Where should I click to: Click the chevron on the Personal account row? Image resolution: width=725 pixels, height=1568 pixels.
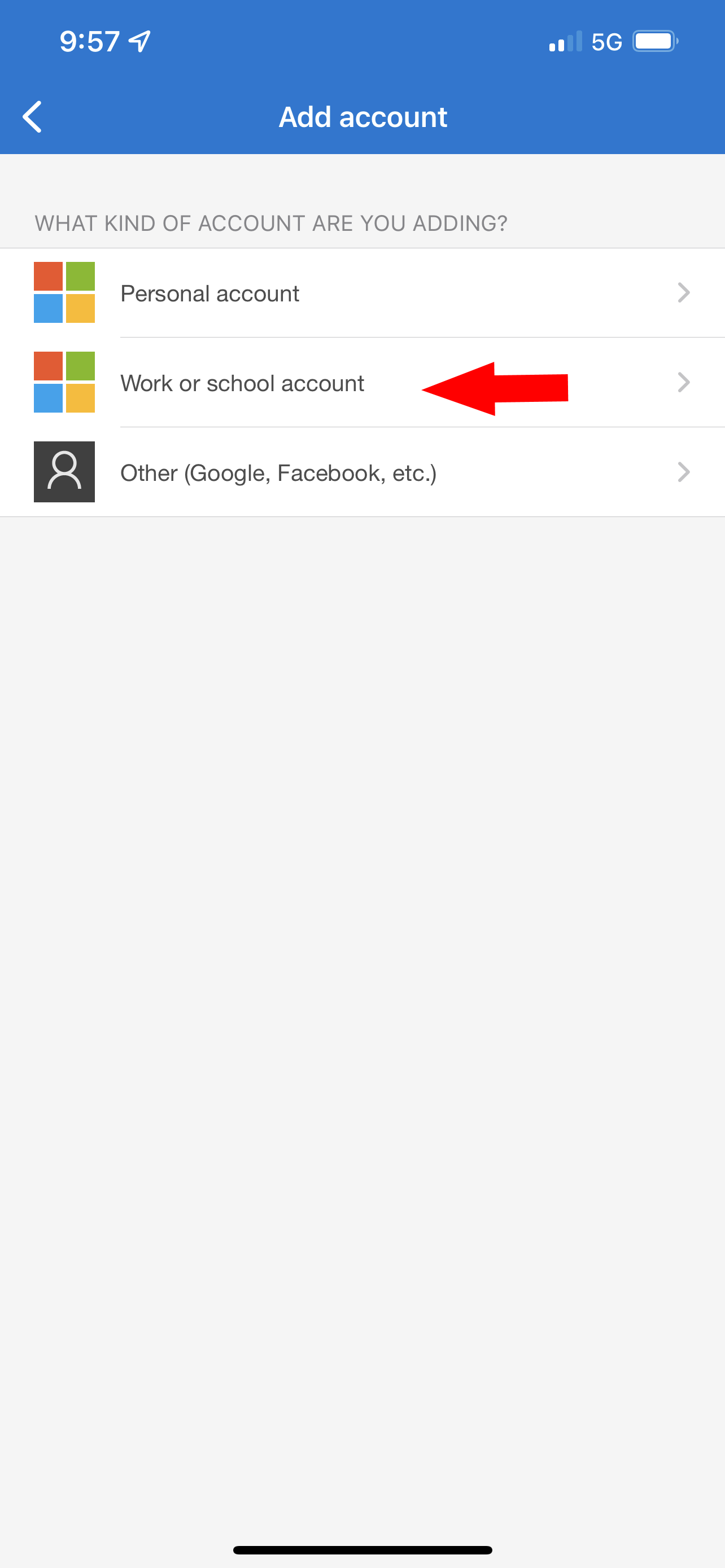point(684,293)
